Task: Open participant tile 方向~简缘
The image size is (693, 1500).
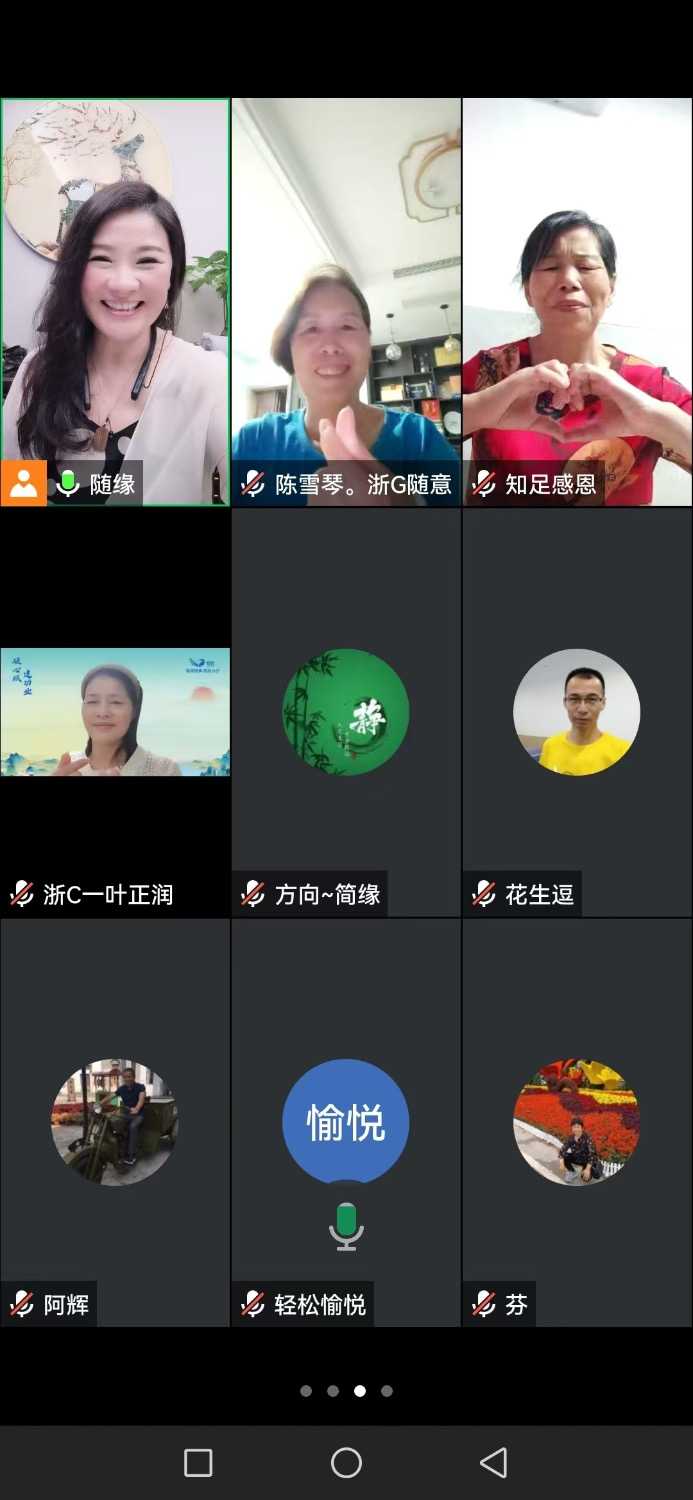Action: click(x=346, y=712)
